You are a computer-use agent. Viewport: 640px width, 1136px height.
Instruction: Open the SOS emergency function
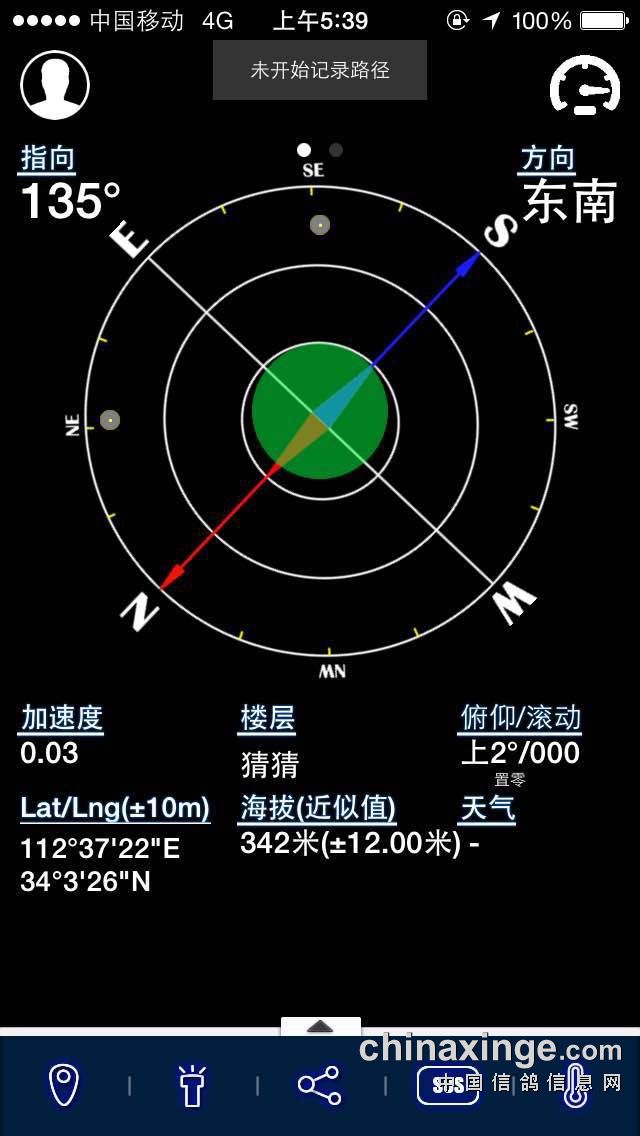pyautogui.click(x=447, y=1085)
